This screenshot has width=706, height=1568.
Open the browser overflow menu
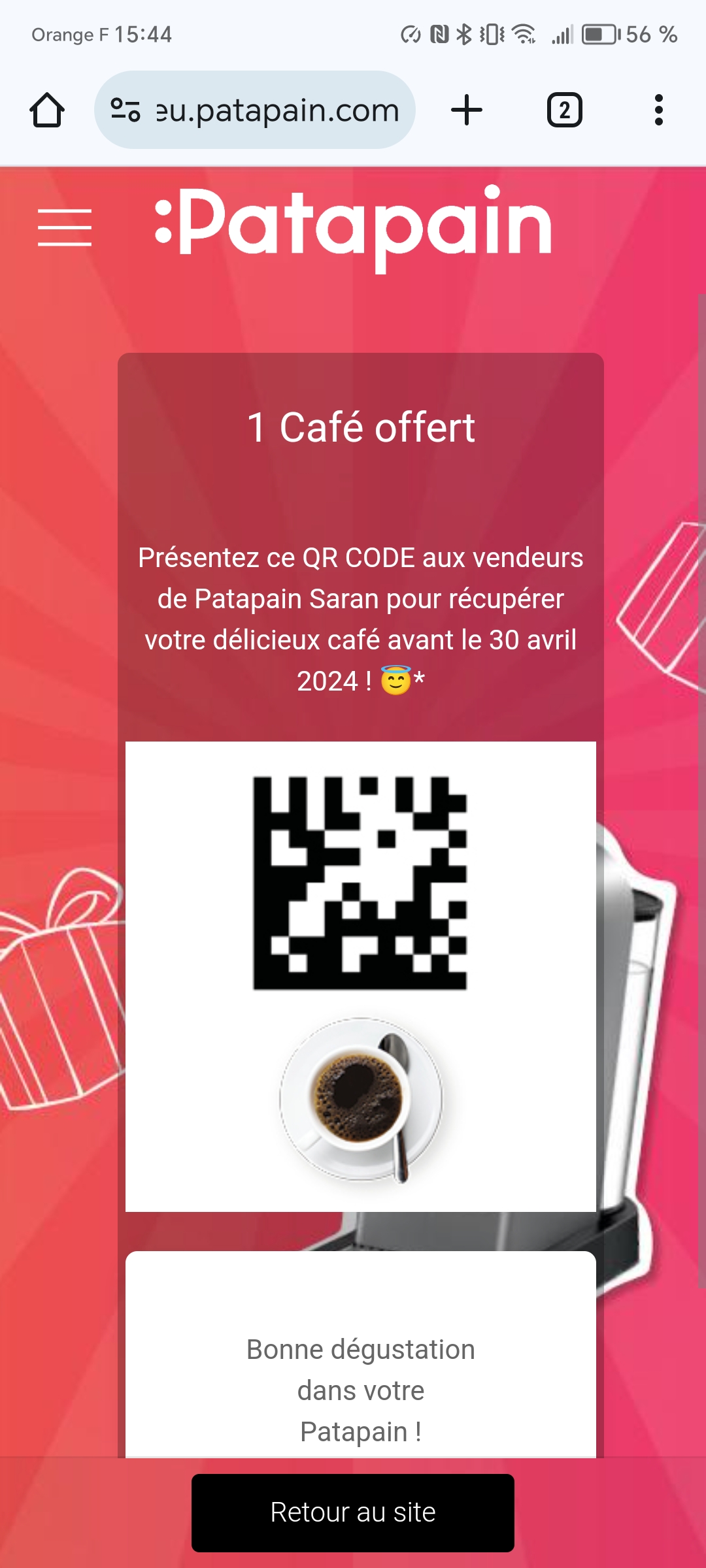[658, 110]
